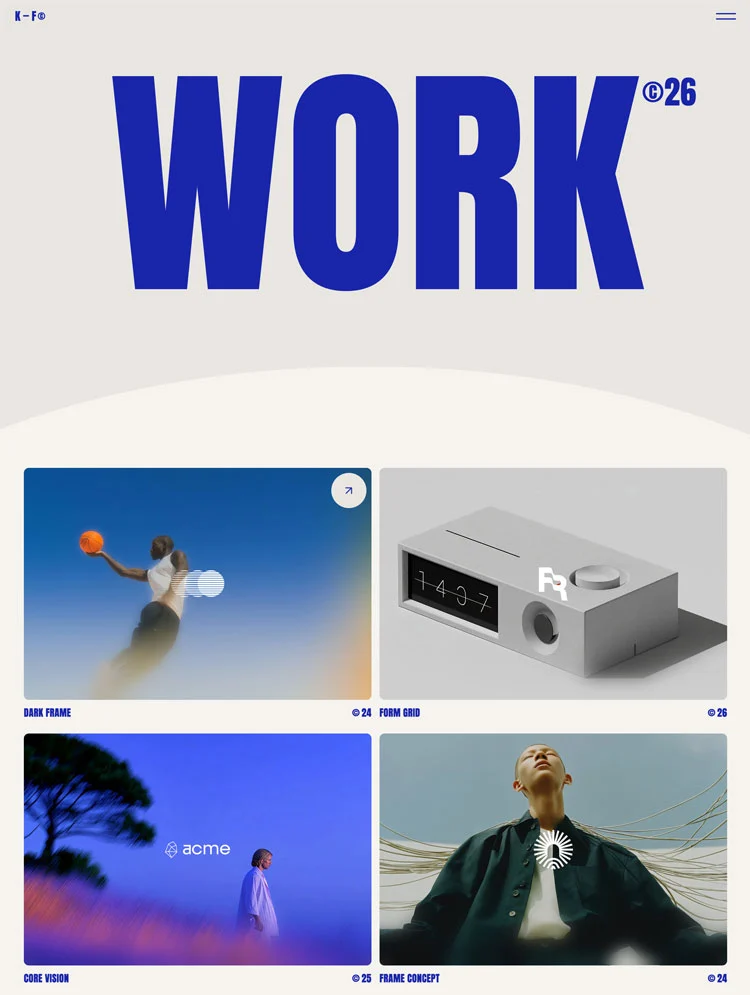View the Core Vision project
The image size is (750, 995).
pyautogui.click(x=197, y=849)
